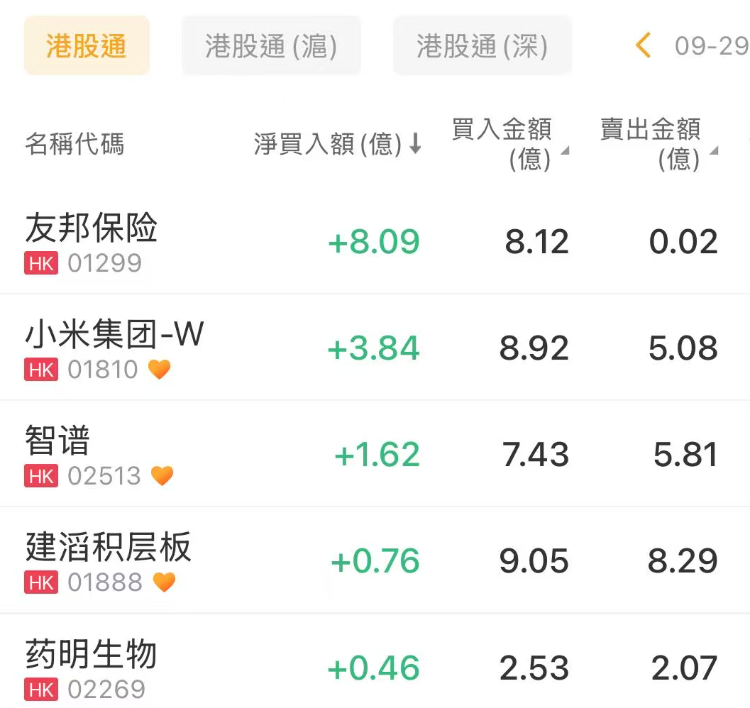Go to the previous date arrow
The image size is (750, 708).
tap(643, 45)
